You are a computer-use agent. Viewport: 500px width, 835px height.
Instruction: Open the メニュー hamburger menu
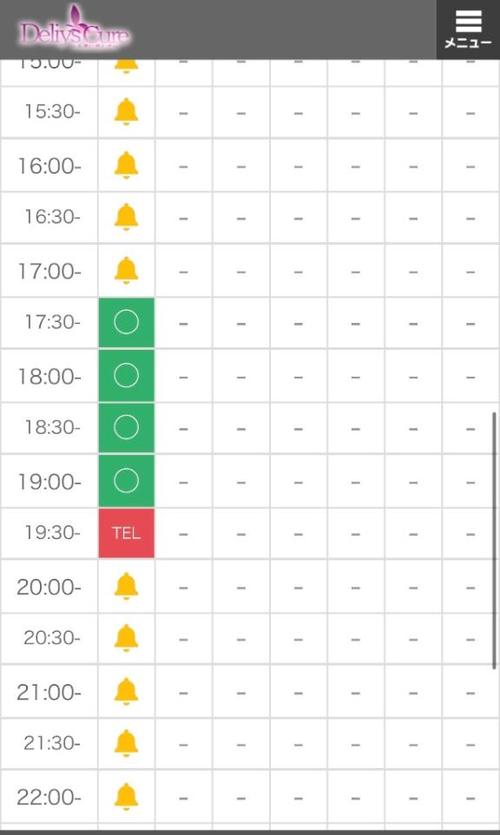468,30
